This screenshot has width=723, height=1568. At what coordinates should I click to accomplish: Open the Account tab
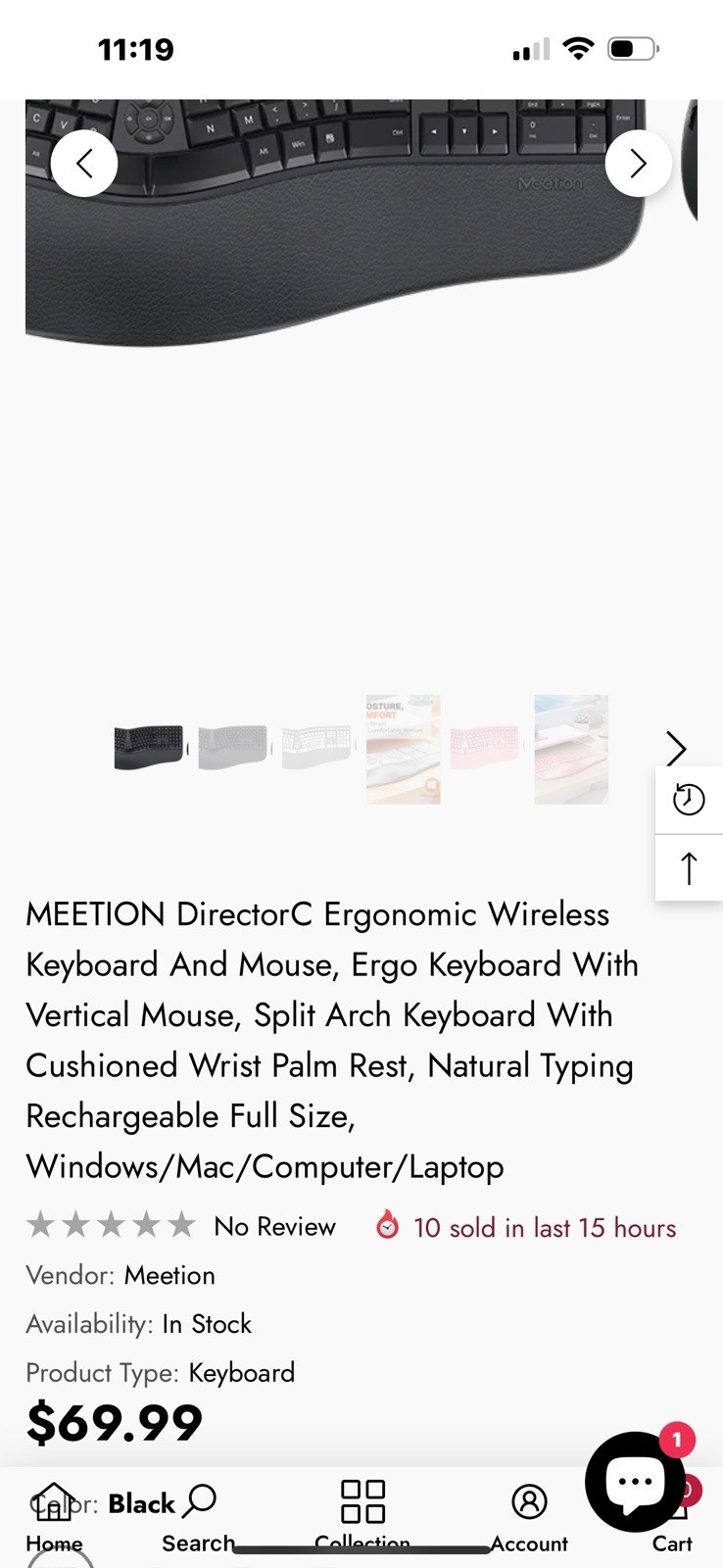click(x=529, y=1517)
